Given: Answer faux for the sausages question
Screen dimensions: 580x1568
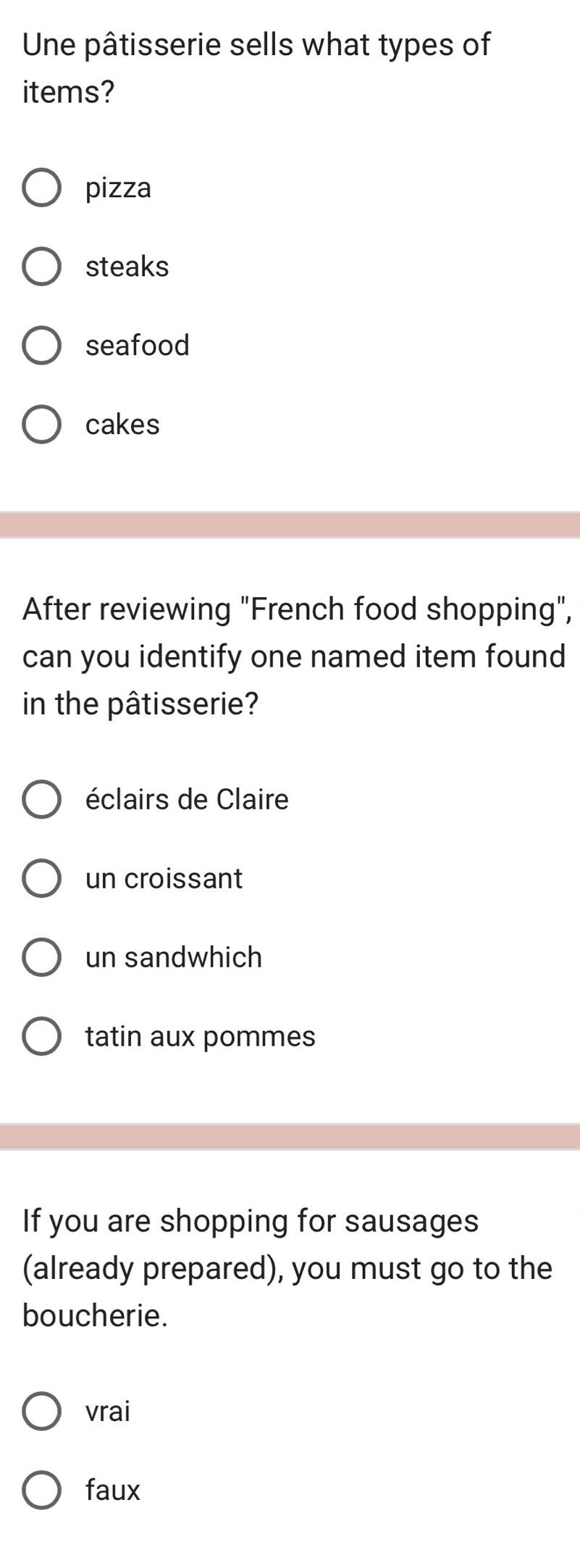Looking at the screenshot, I should point(41,1490).
